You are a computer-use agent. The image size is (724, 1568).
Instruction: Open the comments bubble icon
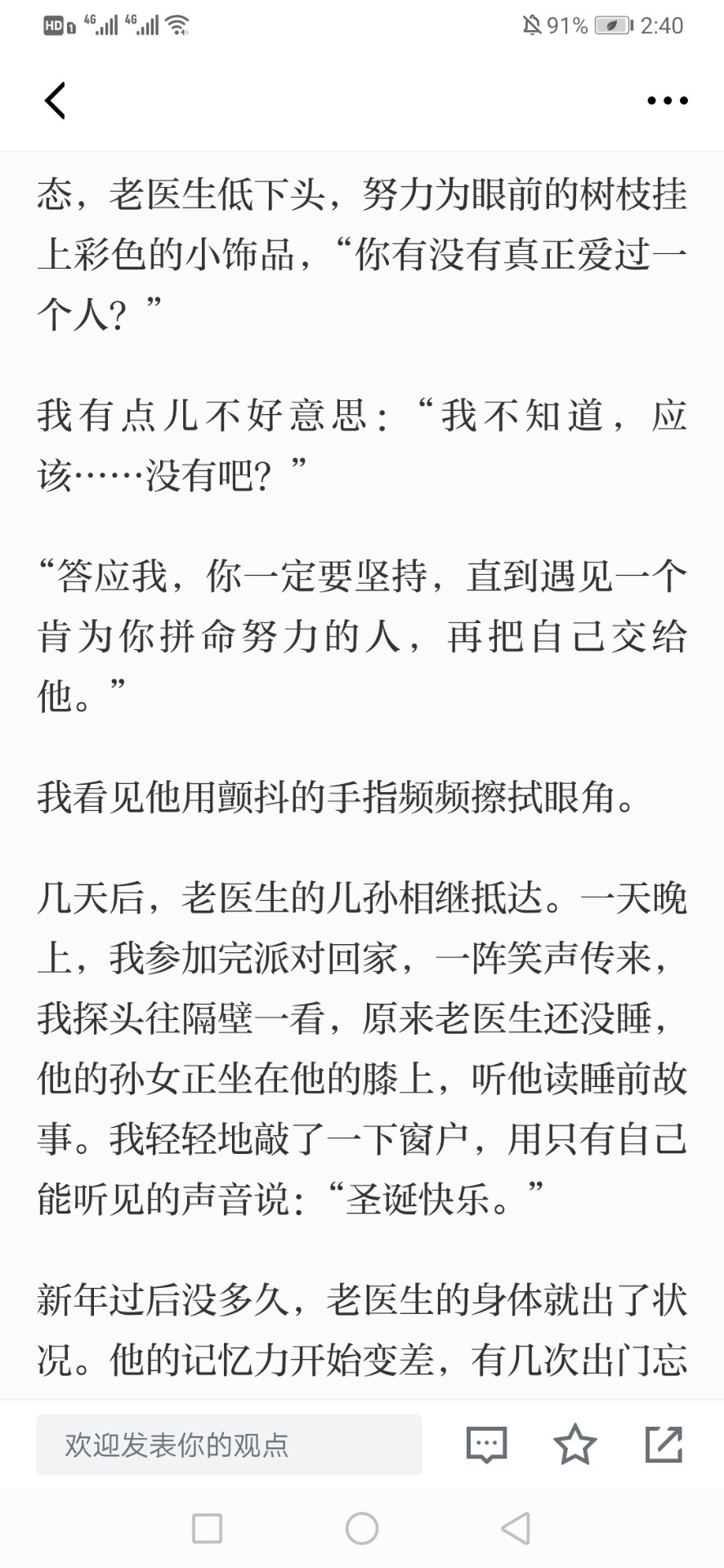coord(487,1445)
